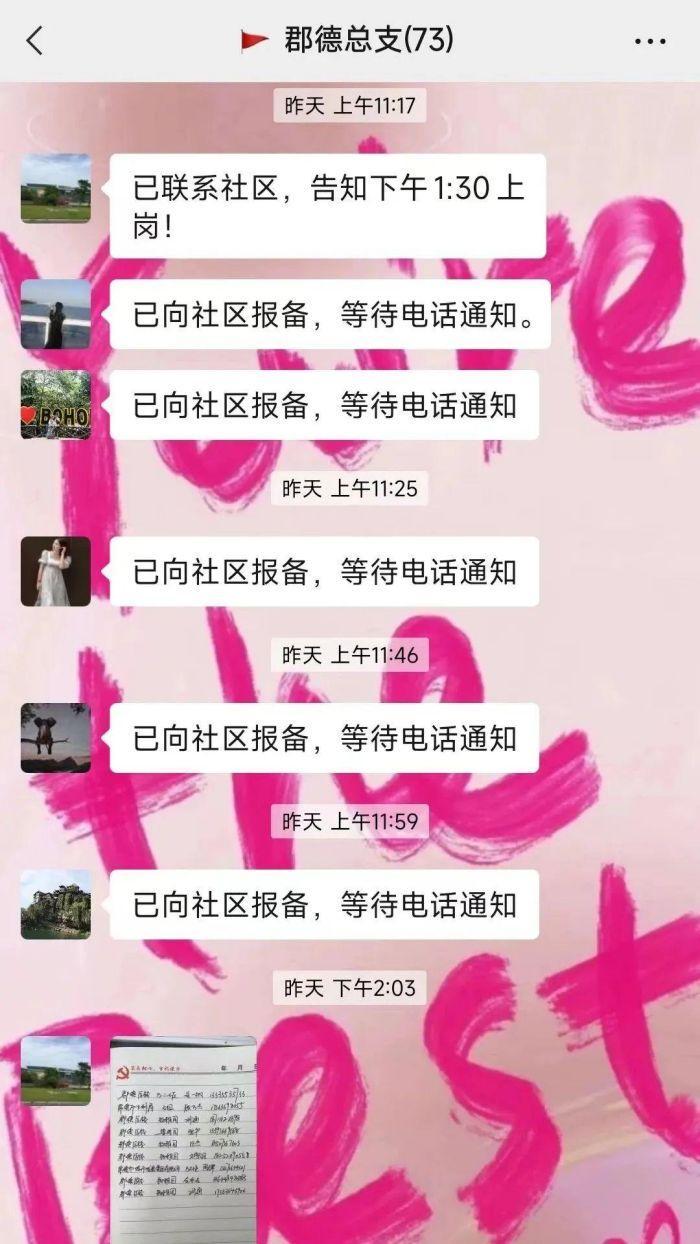The image size is (700, 1244).
Task: Open the castle avatar at 上午11:59
Action: [x=56, y=904]
